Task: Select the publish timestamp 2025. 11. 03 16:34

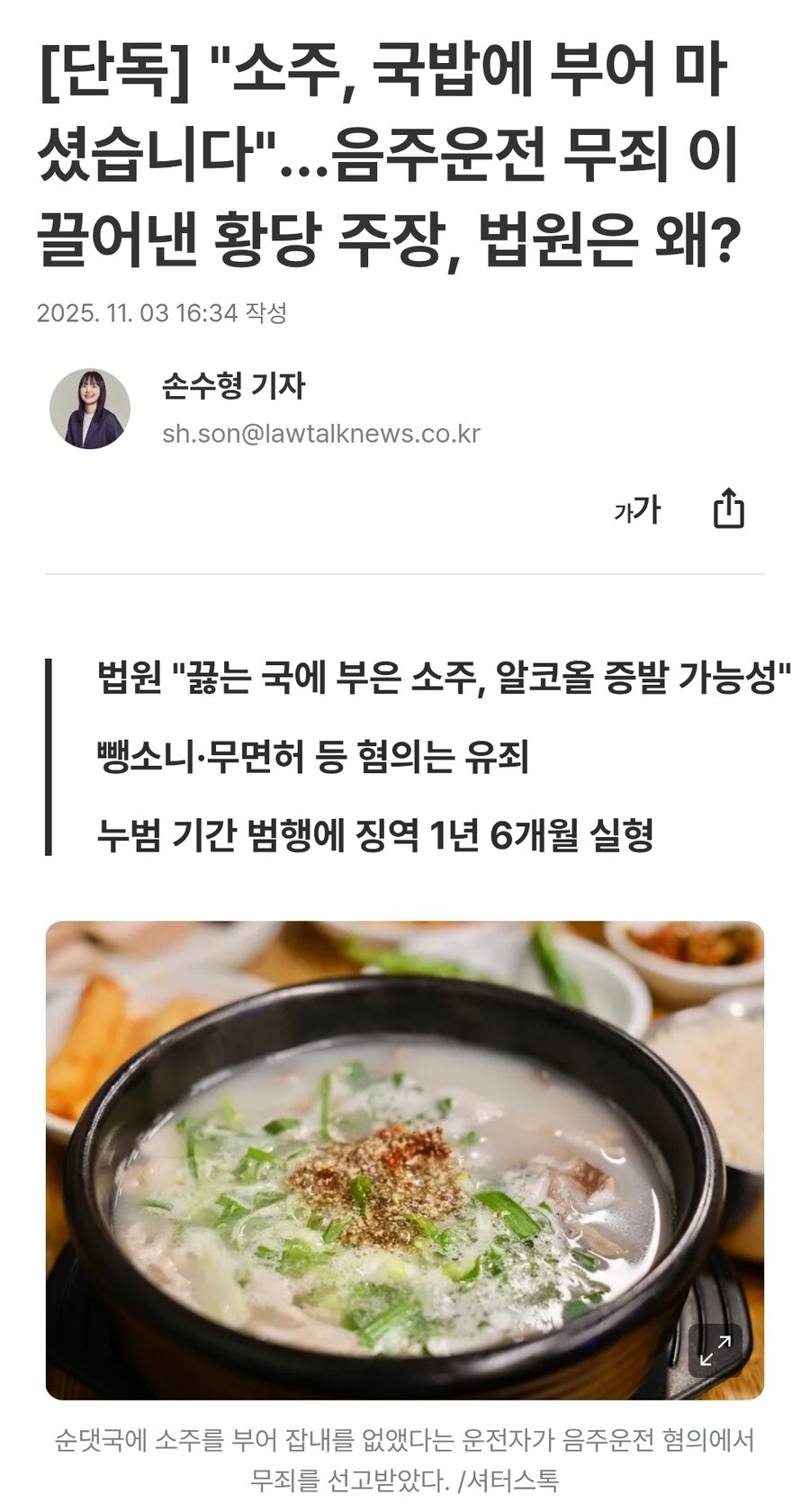Action: point(167,314)
